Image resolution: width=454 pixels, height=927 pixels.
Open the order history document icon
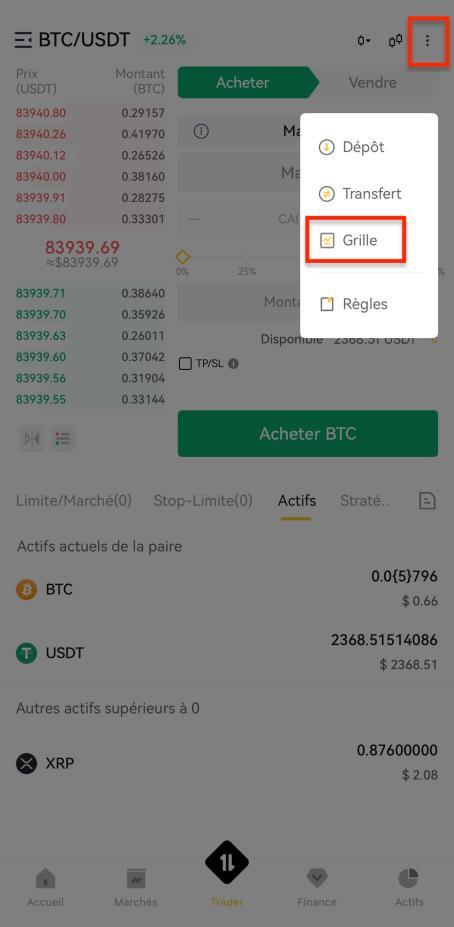click(427, 501)
